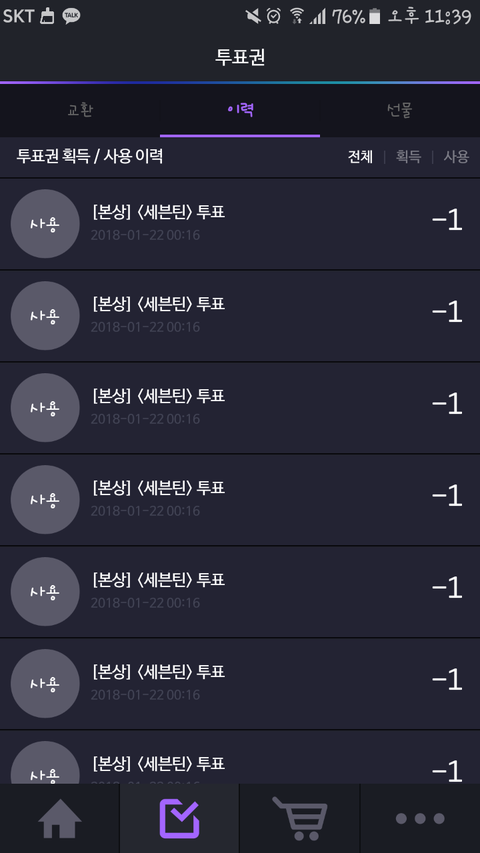The height and width of the screenshot is (853, 480).
Task: Filter history by 획득
Action: coord(408,157)
